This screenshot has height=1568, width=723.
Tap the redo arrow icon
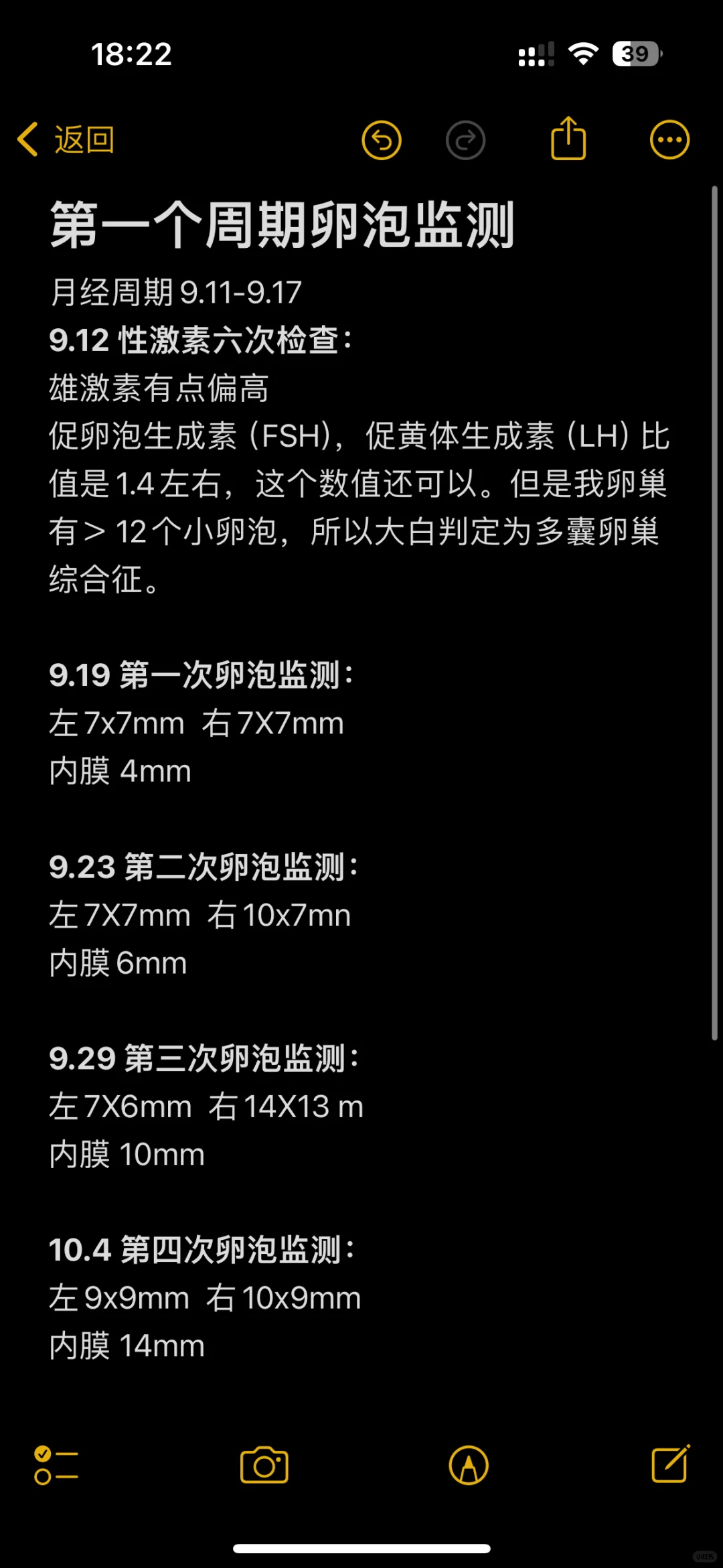point(466,139)
